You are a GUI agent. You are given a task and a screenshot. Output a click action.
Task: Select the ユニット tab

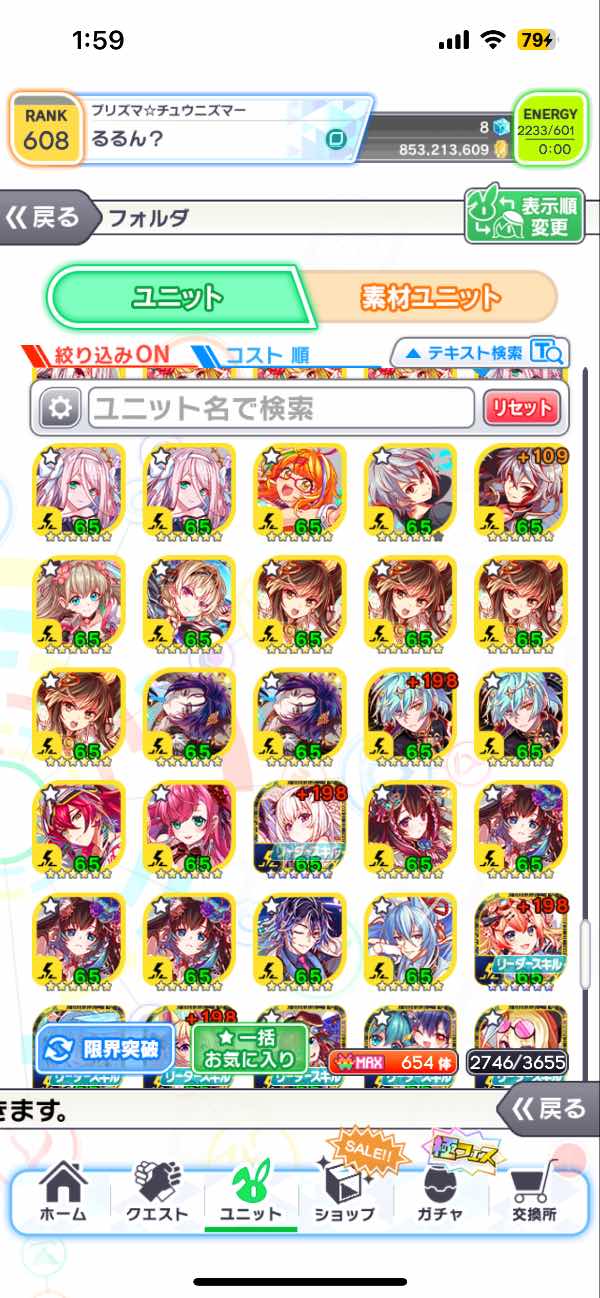click(176, 297)
